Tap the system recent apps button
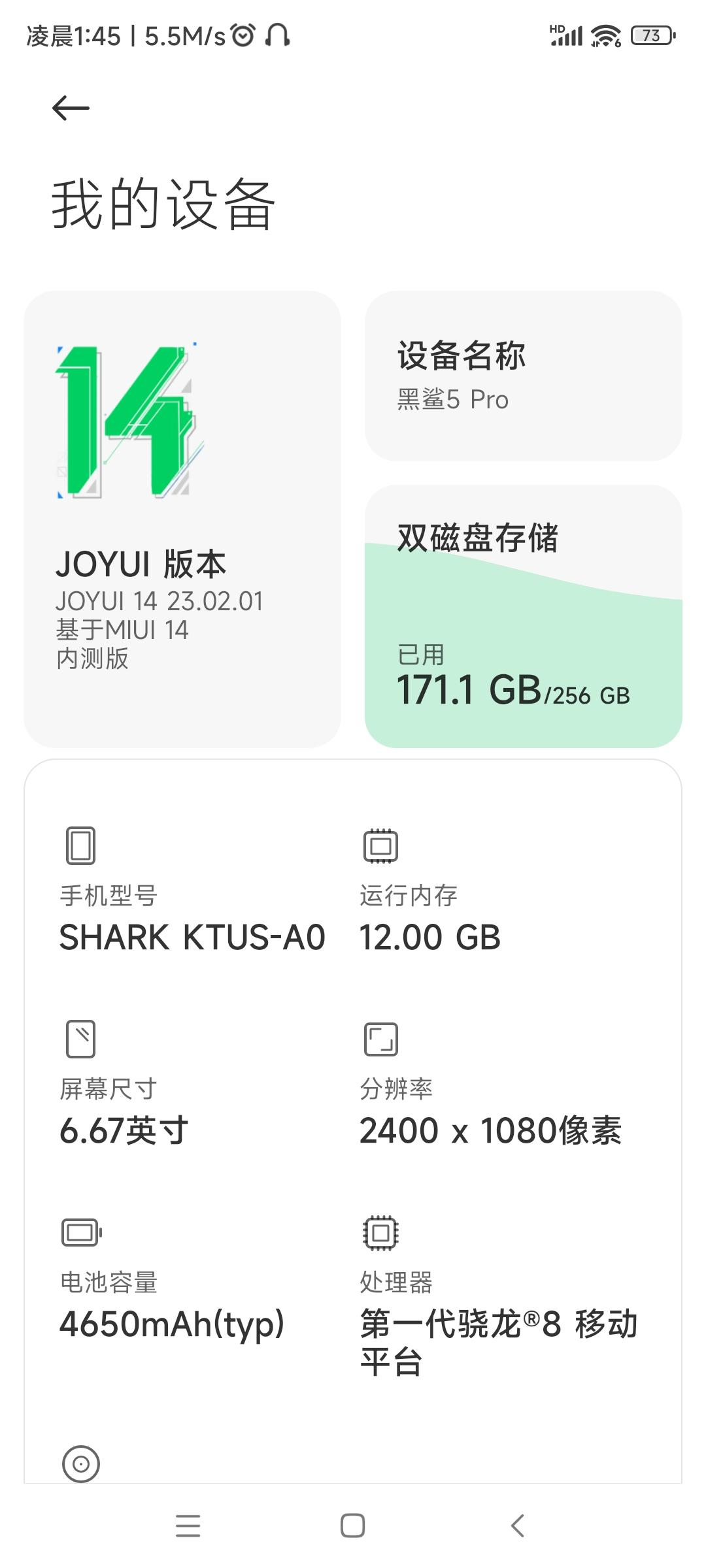The width and height of the screenshot is (706, 1568). click(188, 1526)
